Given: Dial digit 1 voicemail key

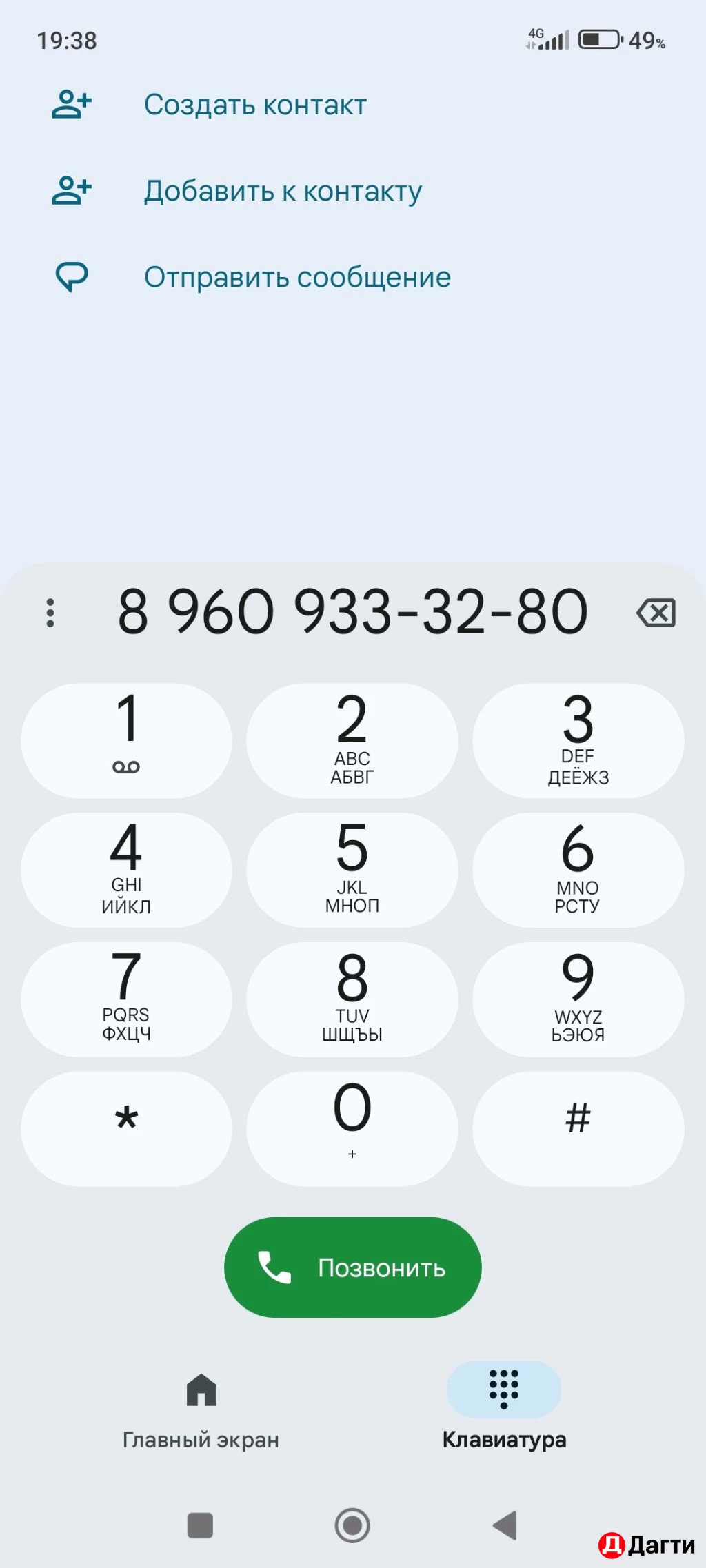Looking at the screenshot, I should click(x=126, y=740).
